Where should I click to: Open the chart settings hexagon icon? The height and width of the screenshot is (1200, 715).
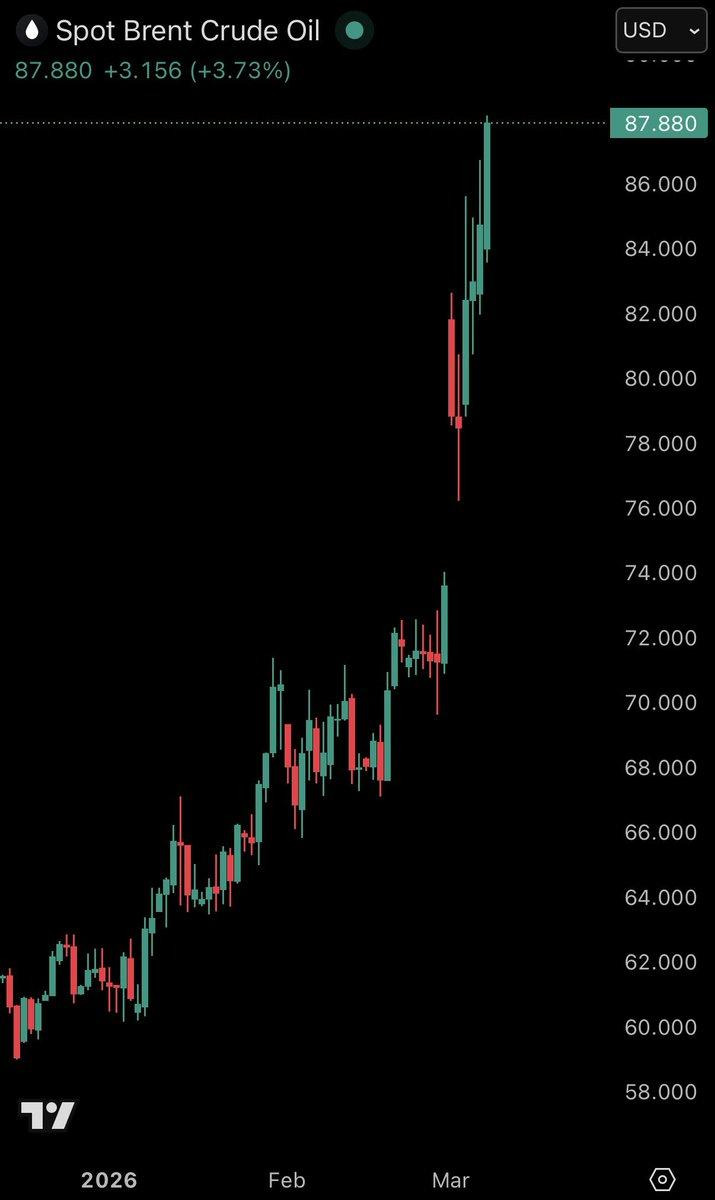662,1180
